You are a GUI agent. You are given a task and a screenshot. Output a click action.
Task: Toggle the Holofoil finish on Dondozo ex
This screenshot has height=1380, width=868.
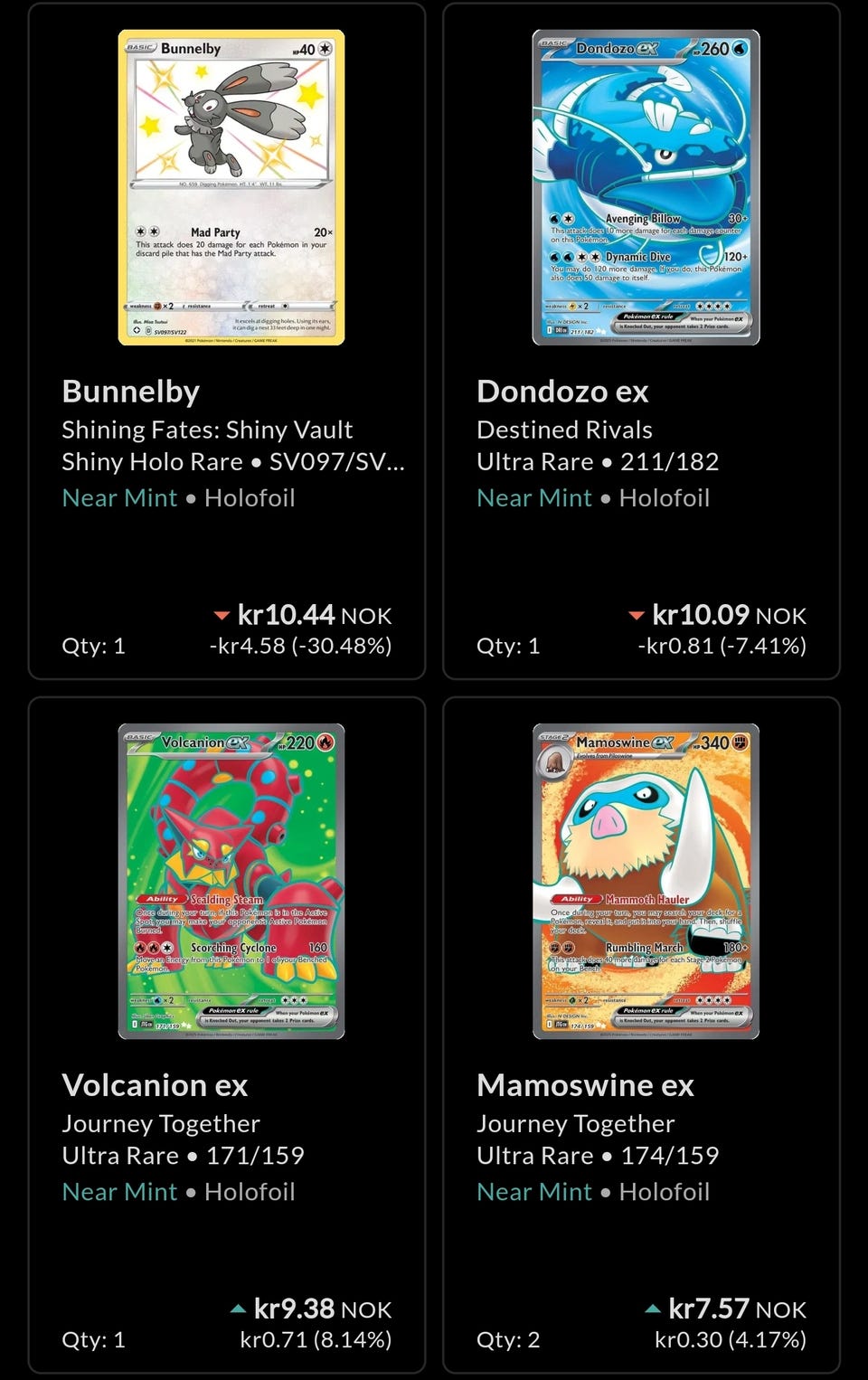click(664, 497)
